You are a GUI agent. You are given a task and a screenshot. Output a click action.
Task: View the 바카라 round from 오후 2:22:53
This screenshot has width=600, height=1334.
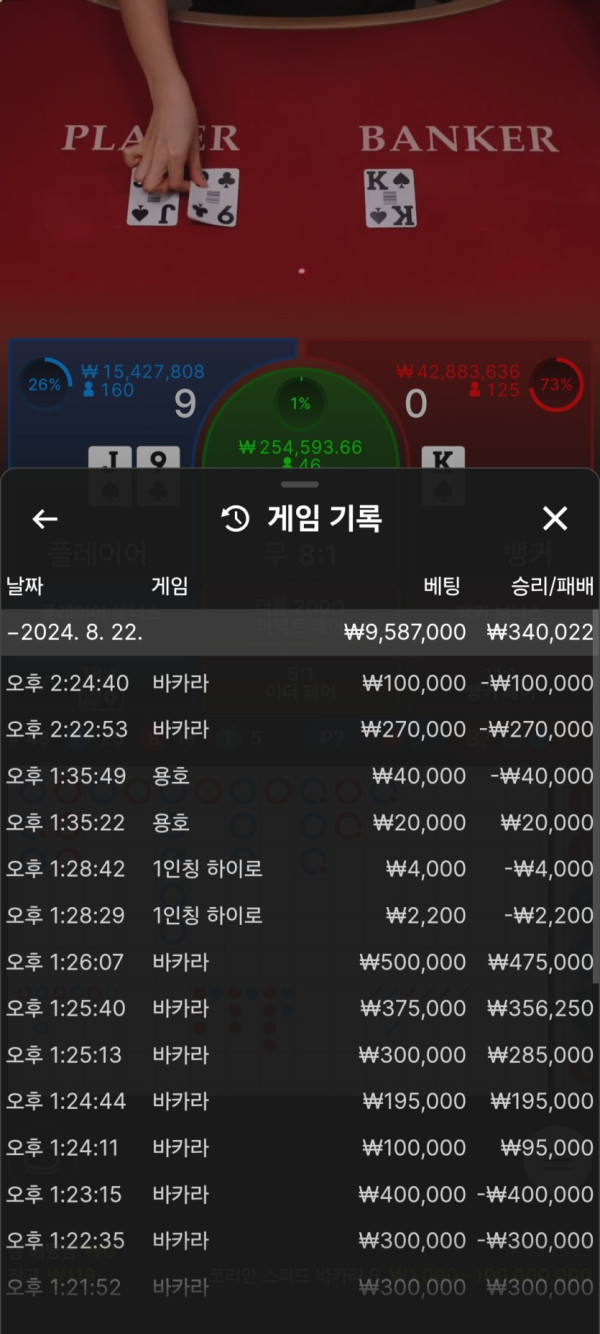click(300, 730)
